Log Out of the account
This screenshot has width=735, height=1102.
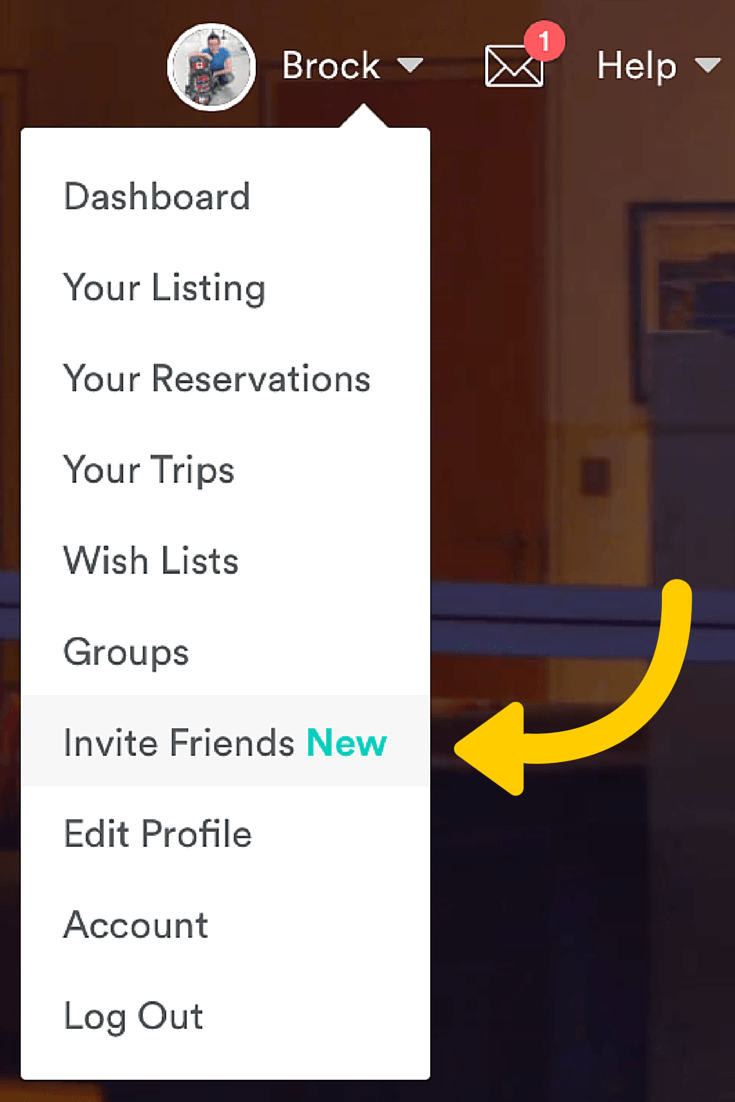[x=133, y=1016]
